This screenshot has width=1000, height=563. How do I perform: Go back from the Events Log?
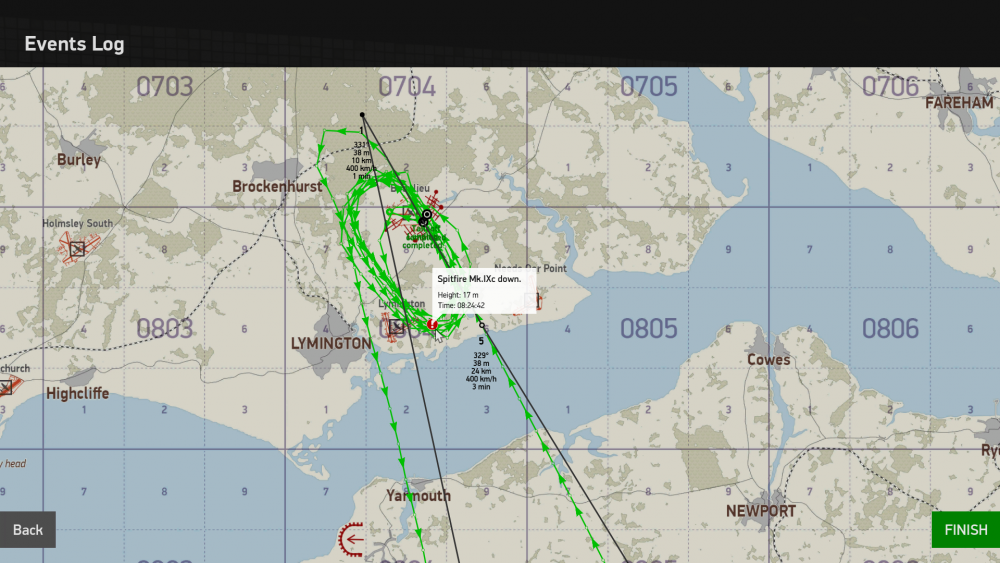click(x=28, y=530)
